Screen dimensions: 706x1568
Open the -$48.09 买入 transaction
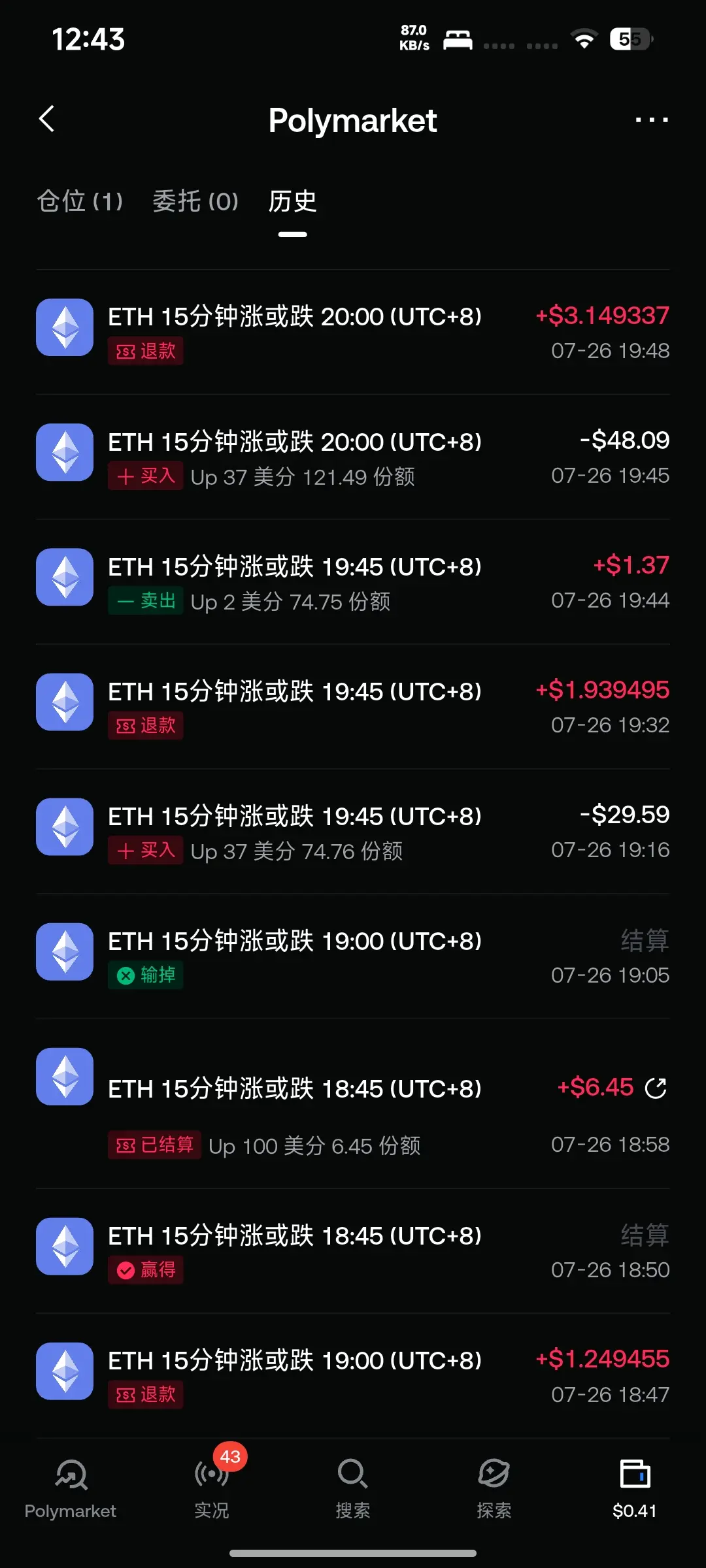click(x=353, y=457)
